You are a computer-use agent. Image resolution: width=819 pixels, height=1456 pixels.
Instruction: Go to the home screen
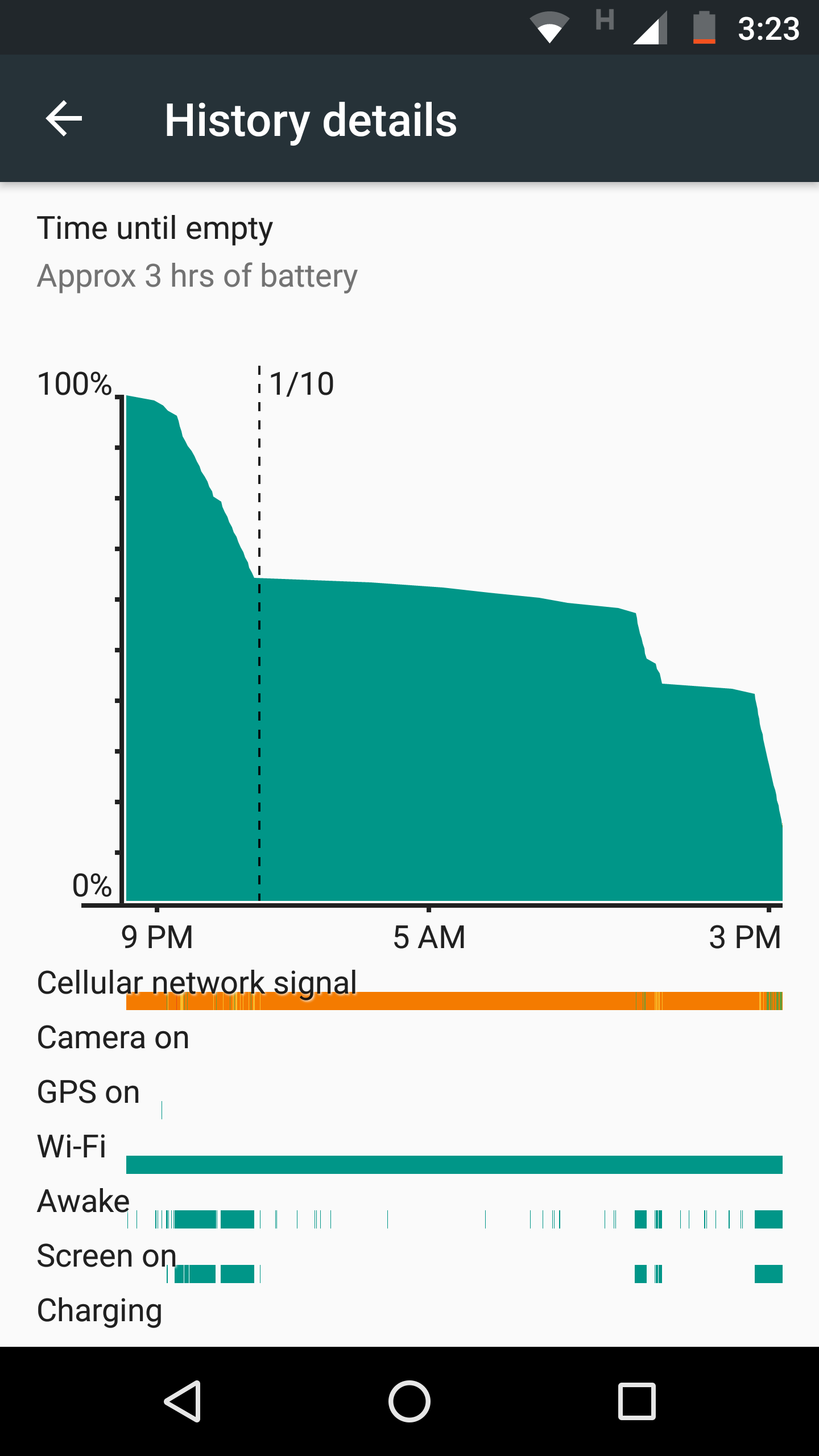(409, 1401)
